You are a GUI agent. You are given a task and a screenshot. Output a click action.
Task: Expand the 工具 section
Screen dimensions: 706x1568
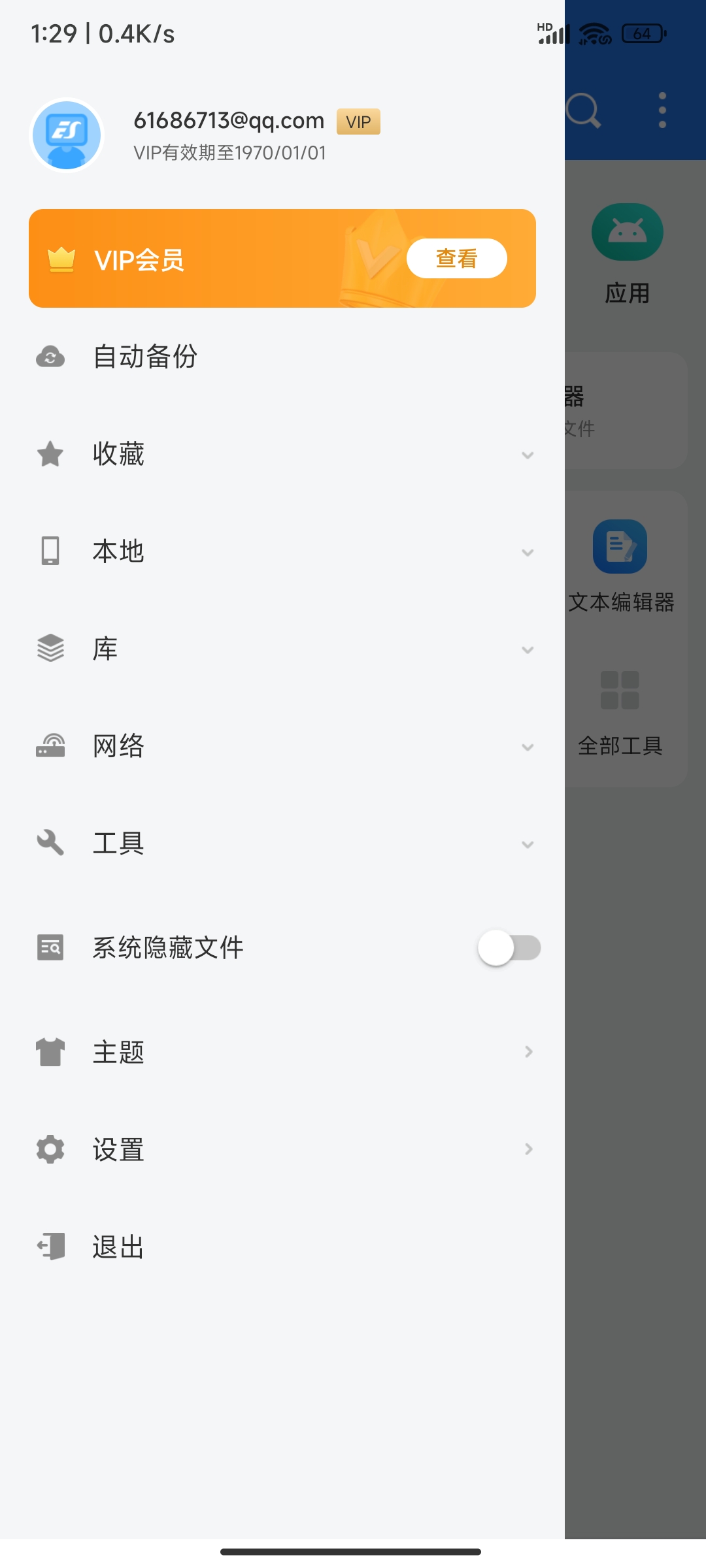527,844
